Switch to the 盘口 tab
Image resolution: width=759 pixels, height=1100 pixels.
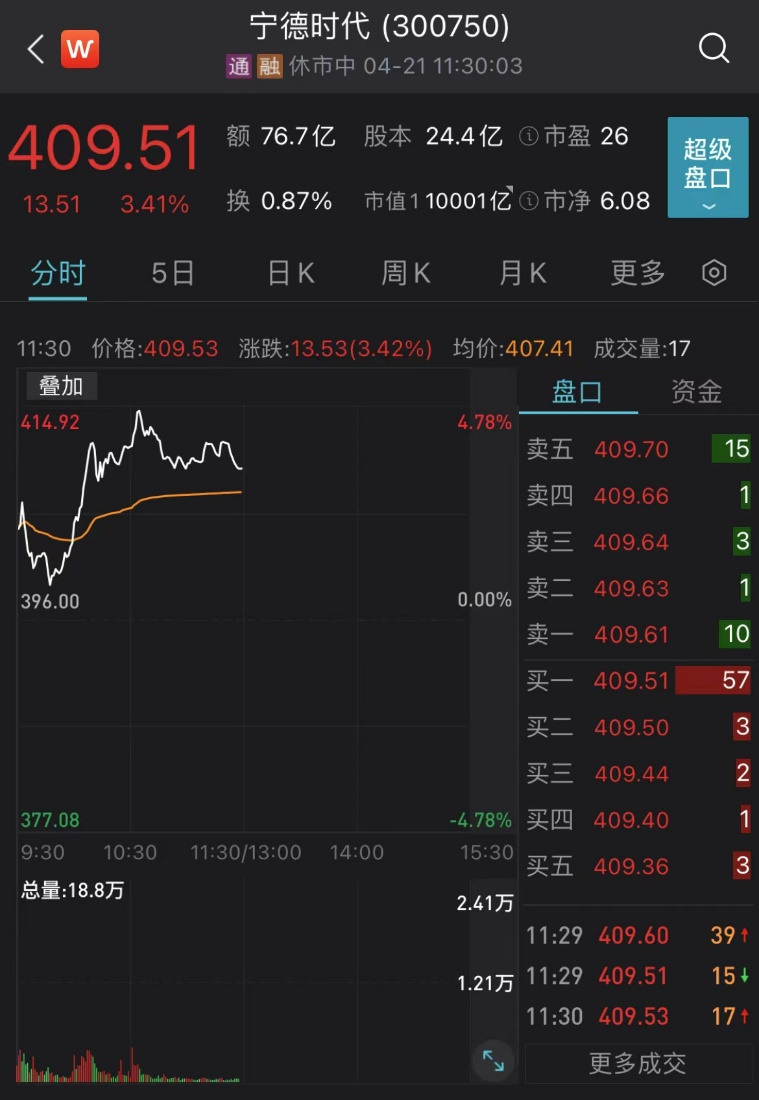click(x=578, y=391)
